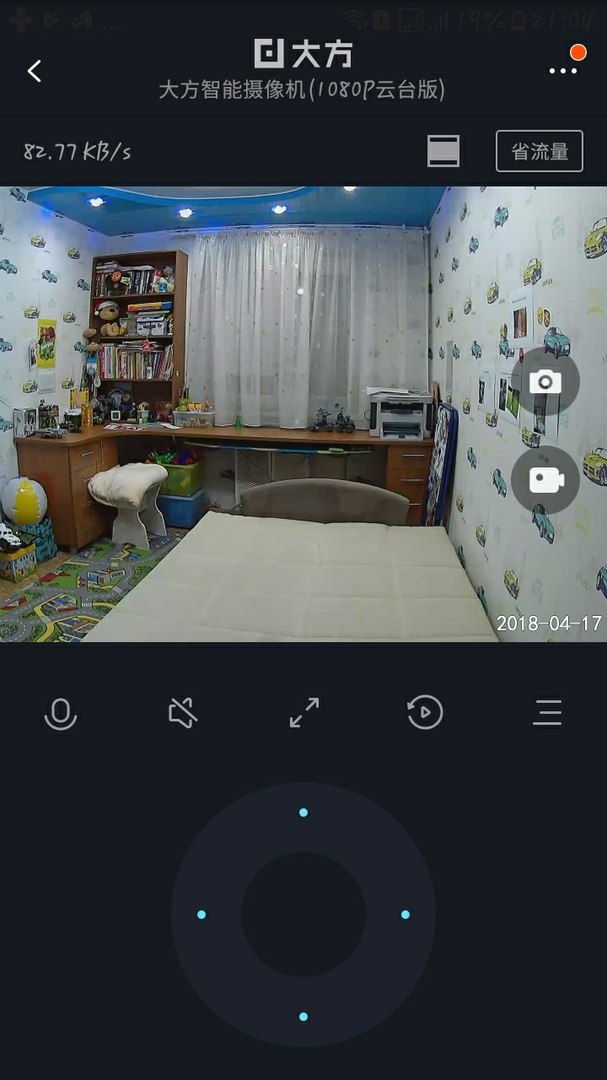The width and height of the screenshot is (607, 1080).
Task: Toggle the muted speaker sound icon
Action: pos(183,713)
